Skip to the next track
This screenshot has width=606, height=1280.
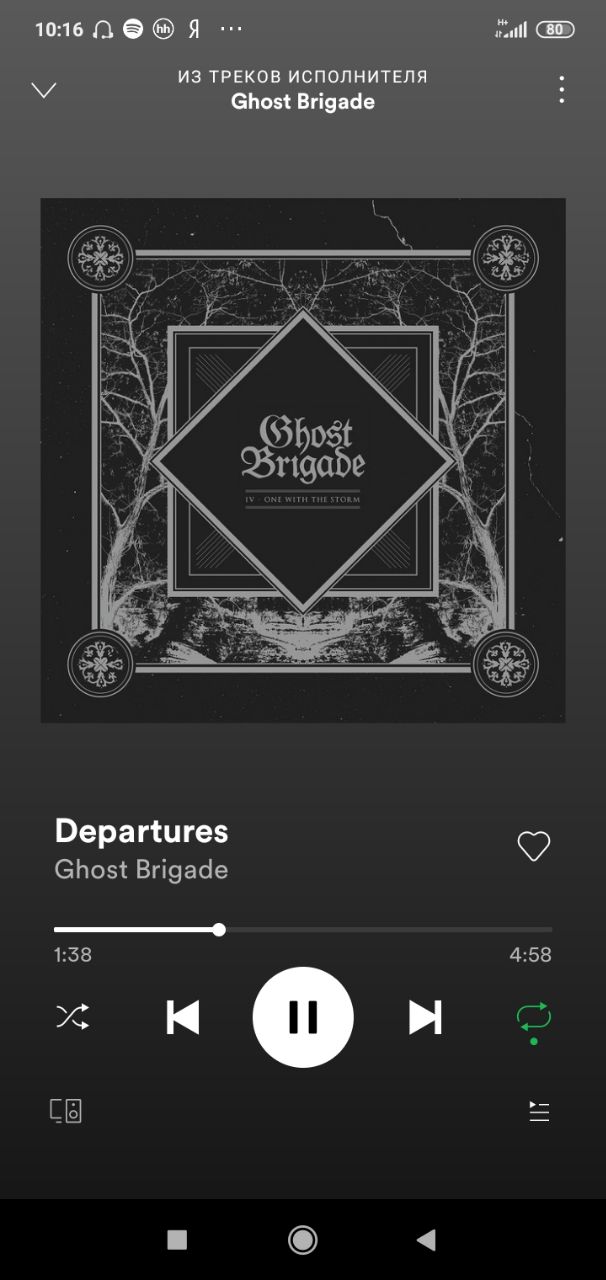click(x=425, y=1017)
